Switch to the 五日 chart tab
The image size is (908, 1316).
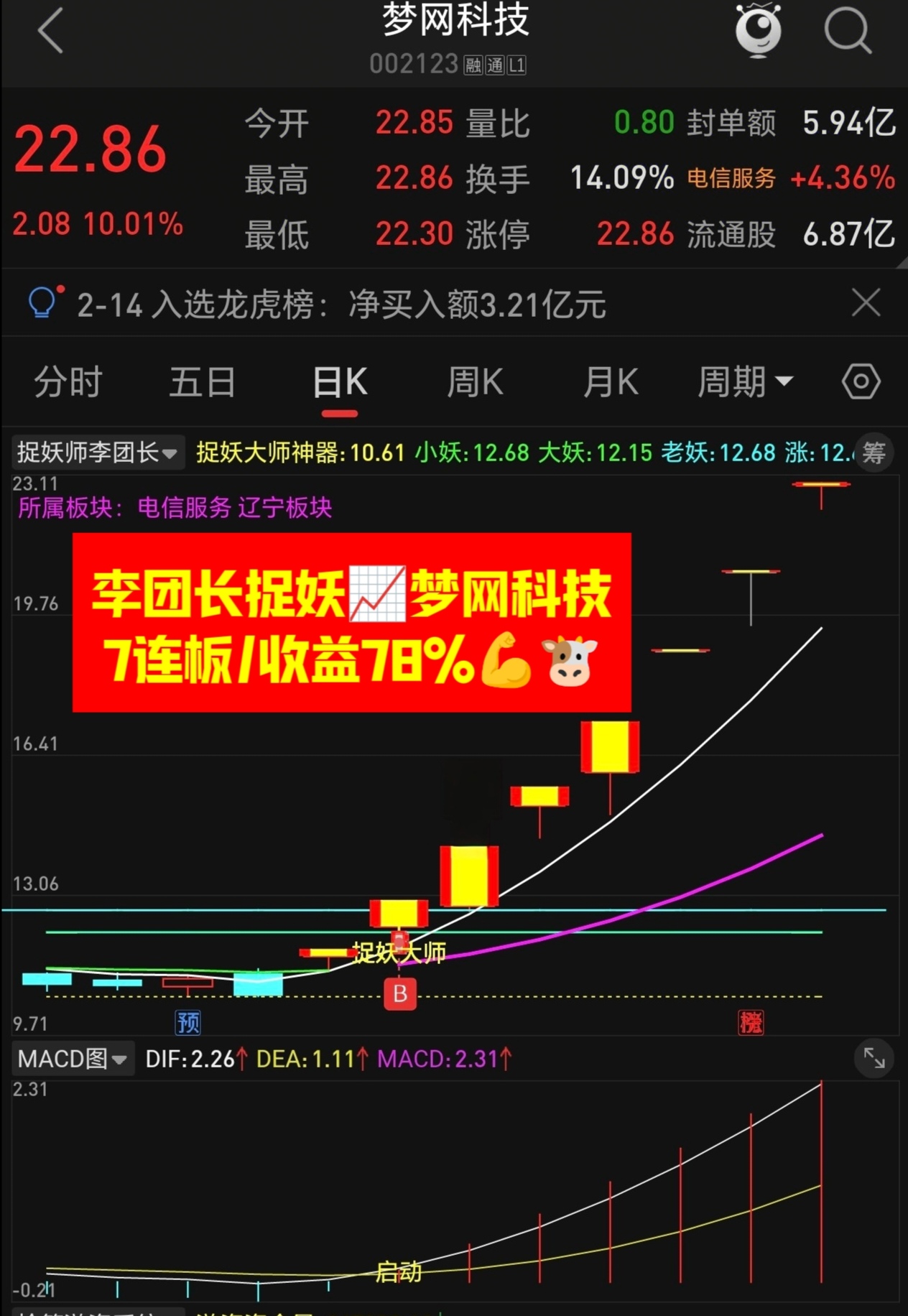coord(203,381)
